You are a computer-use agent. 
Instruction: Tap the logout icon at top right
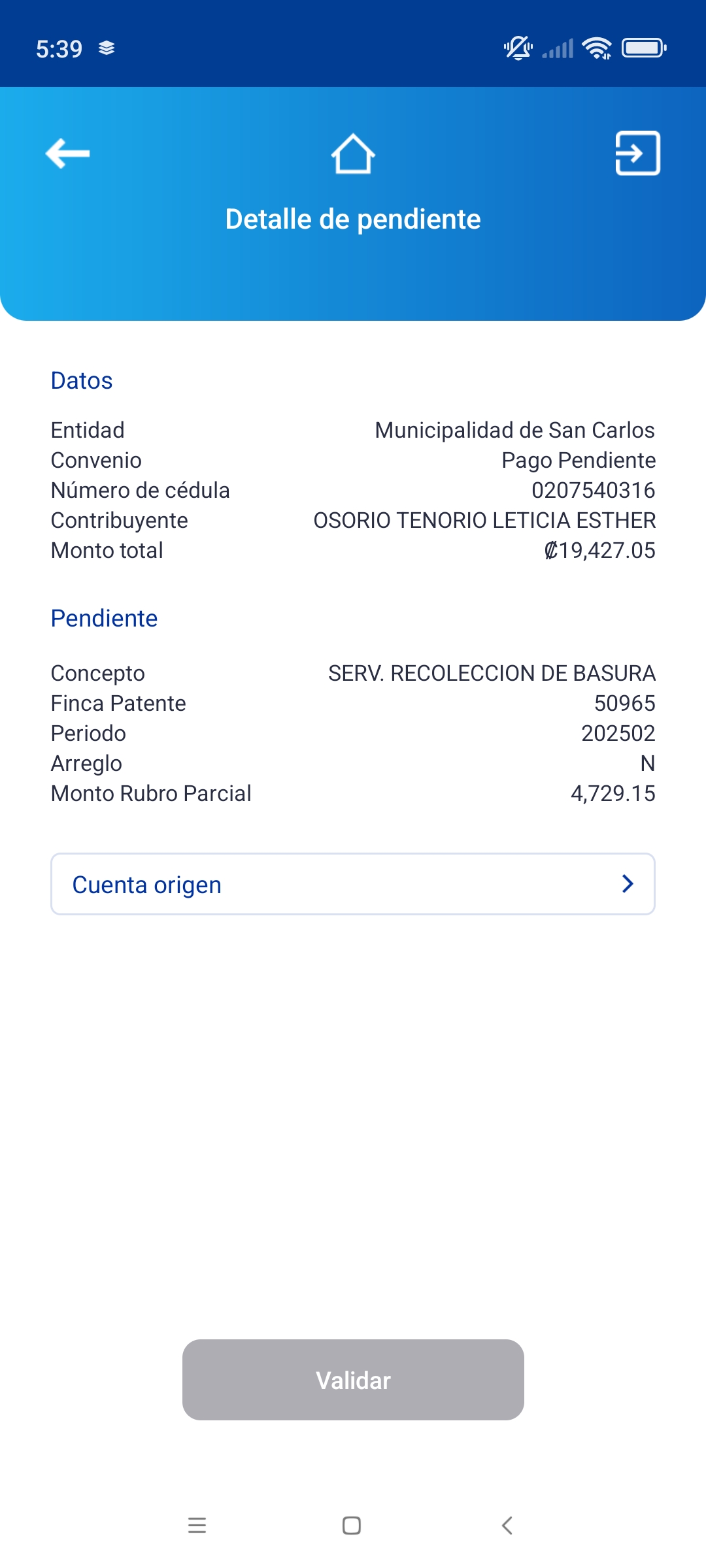tap(637, 154)
